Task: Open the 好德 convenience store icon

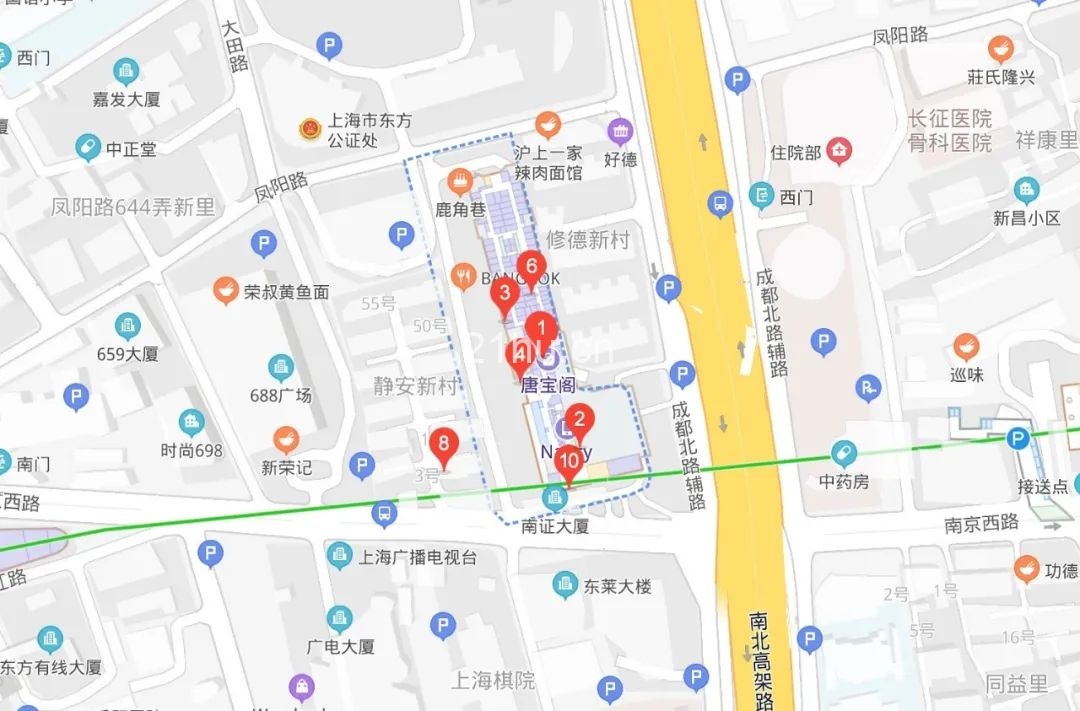Action: pyautogui.click(x=620, y=130)
